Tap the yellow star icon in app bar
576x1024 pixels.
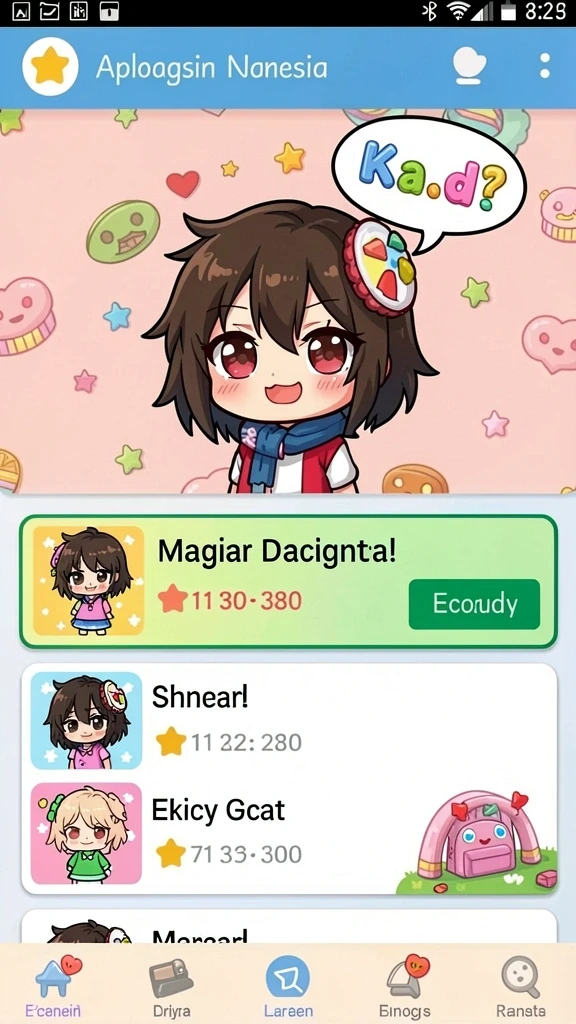tap(50, 67)
